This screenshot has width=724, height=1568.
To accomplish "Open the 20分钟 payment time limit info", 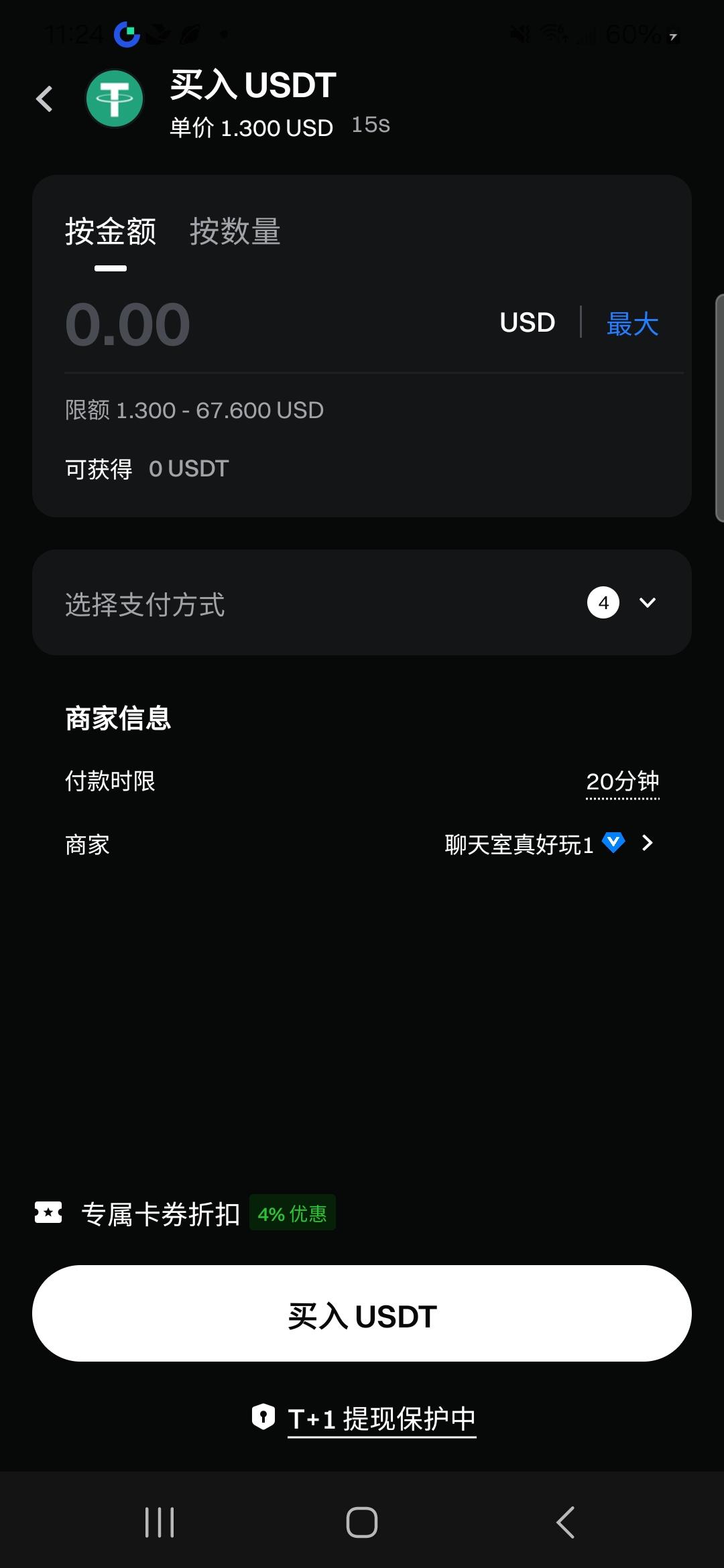I will coord(622,781).
